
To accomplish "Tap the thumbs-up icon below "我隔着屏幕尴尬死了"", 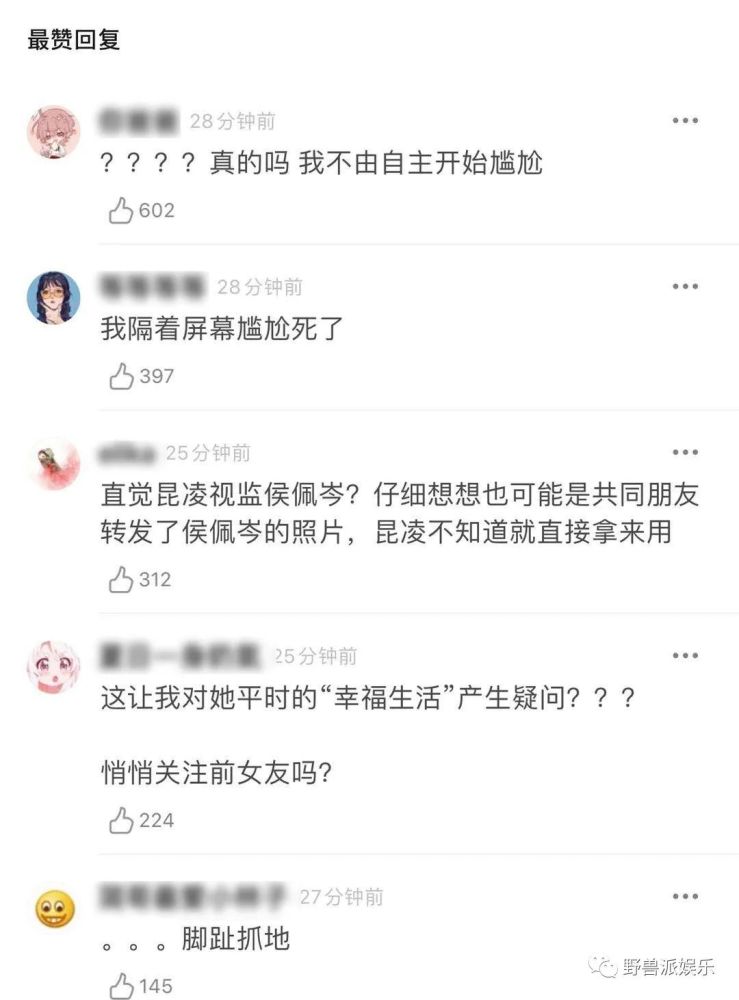I will click(122, 376).
